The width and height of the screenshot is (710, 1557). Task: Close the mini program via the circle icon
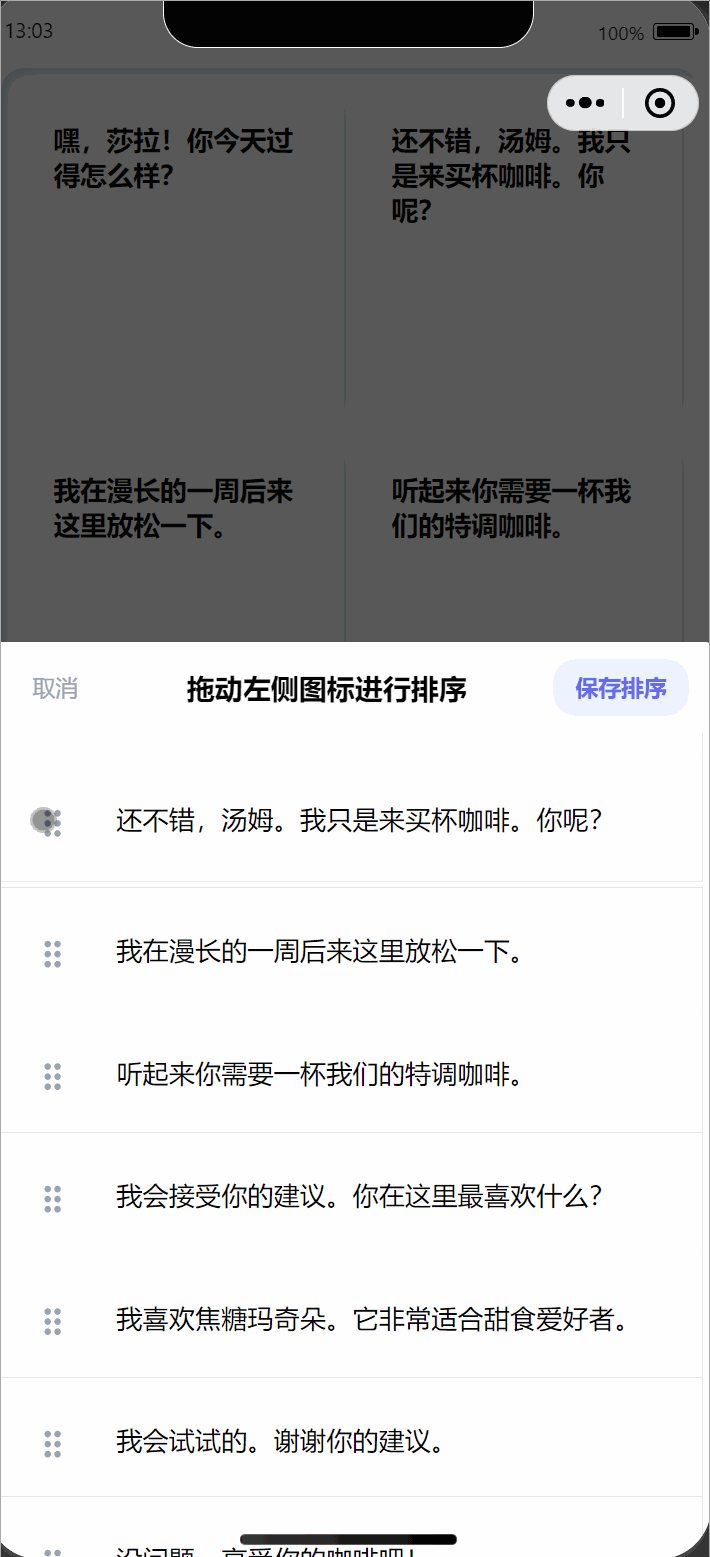(x=660, y=103)
